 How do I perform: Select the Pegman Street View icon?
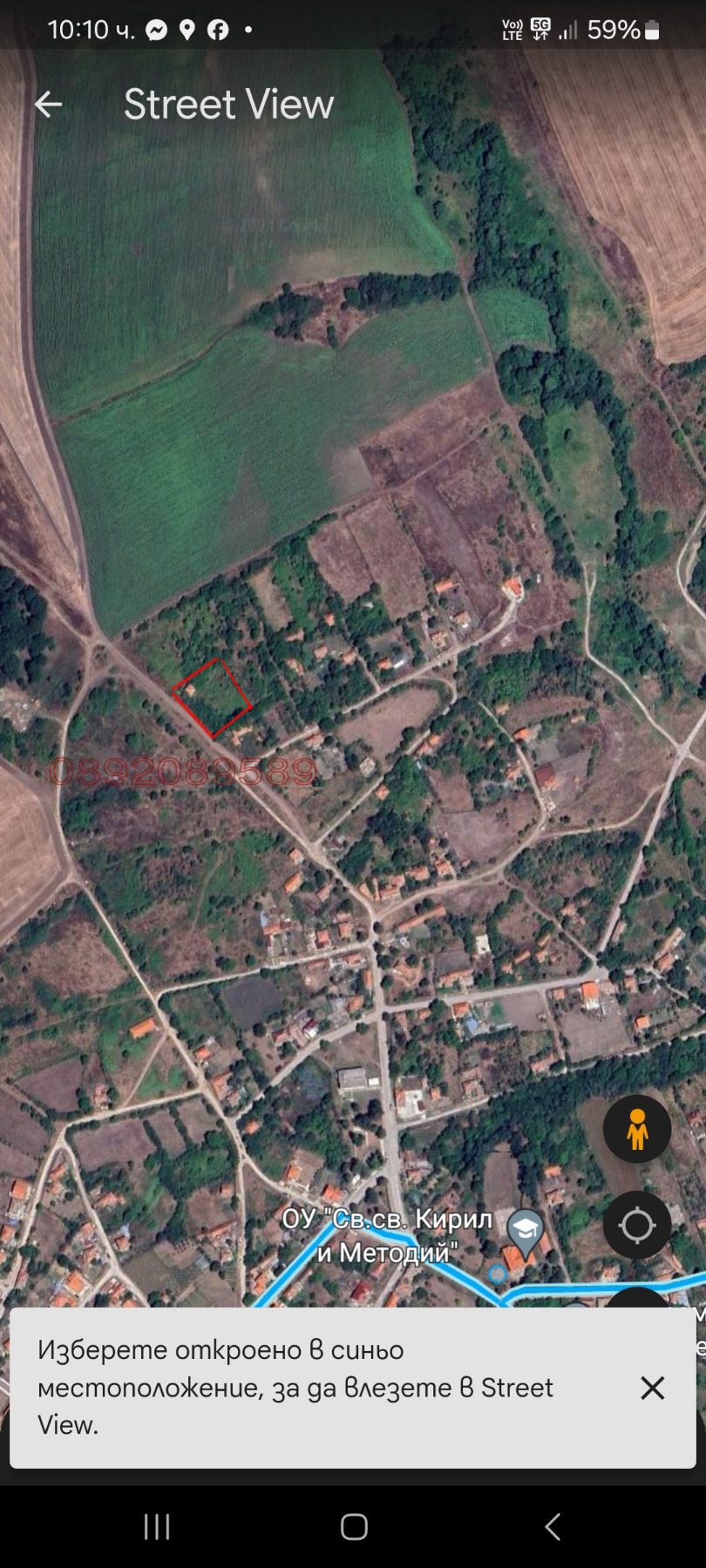point(637,1128)
